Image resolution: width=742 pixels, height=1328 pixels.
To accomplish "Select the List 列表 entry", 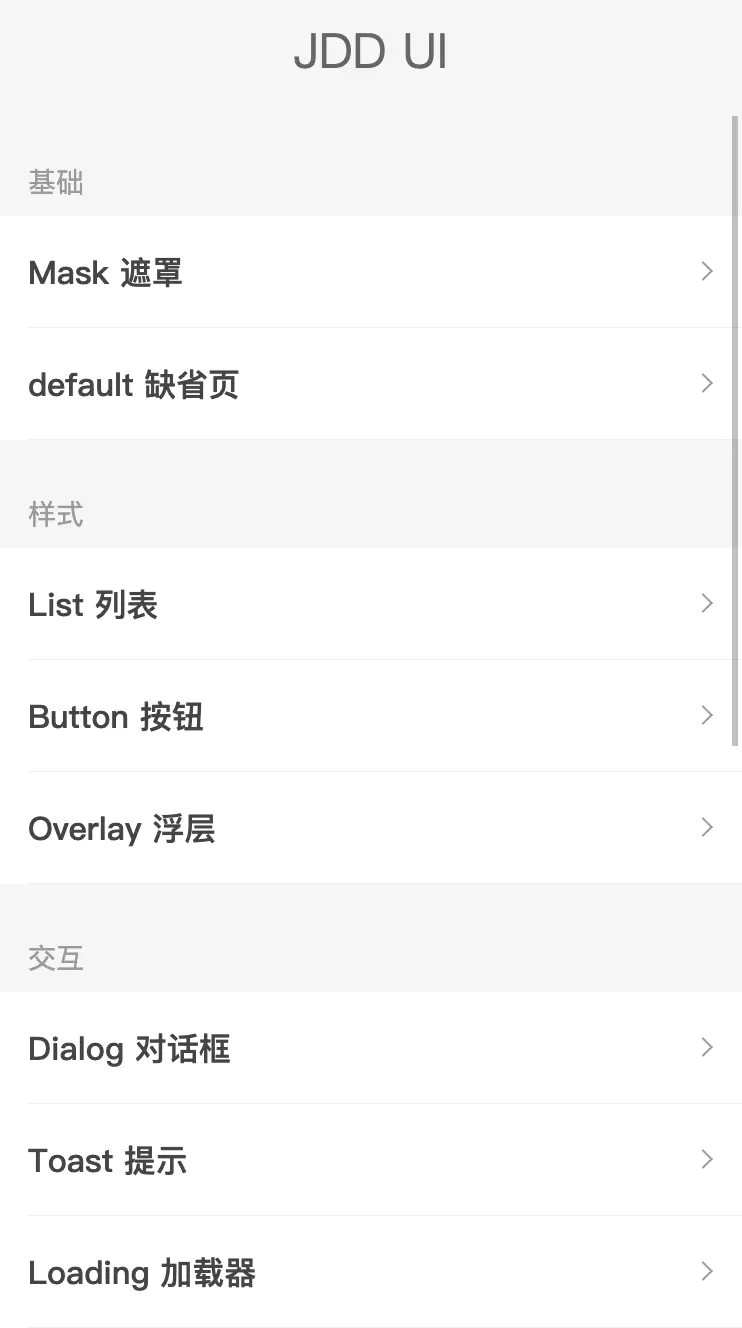I will (370, 604).
